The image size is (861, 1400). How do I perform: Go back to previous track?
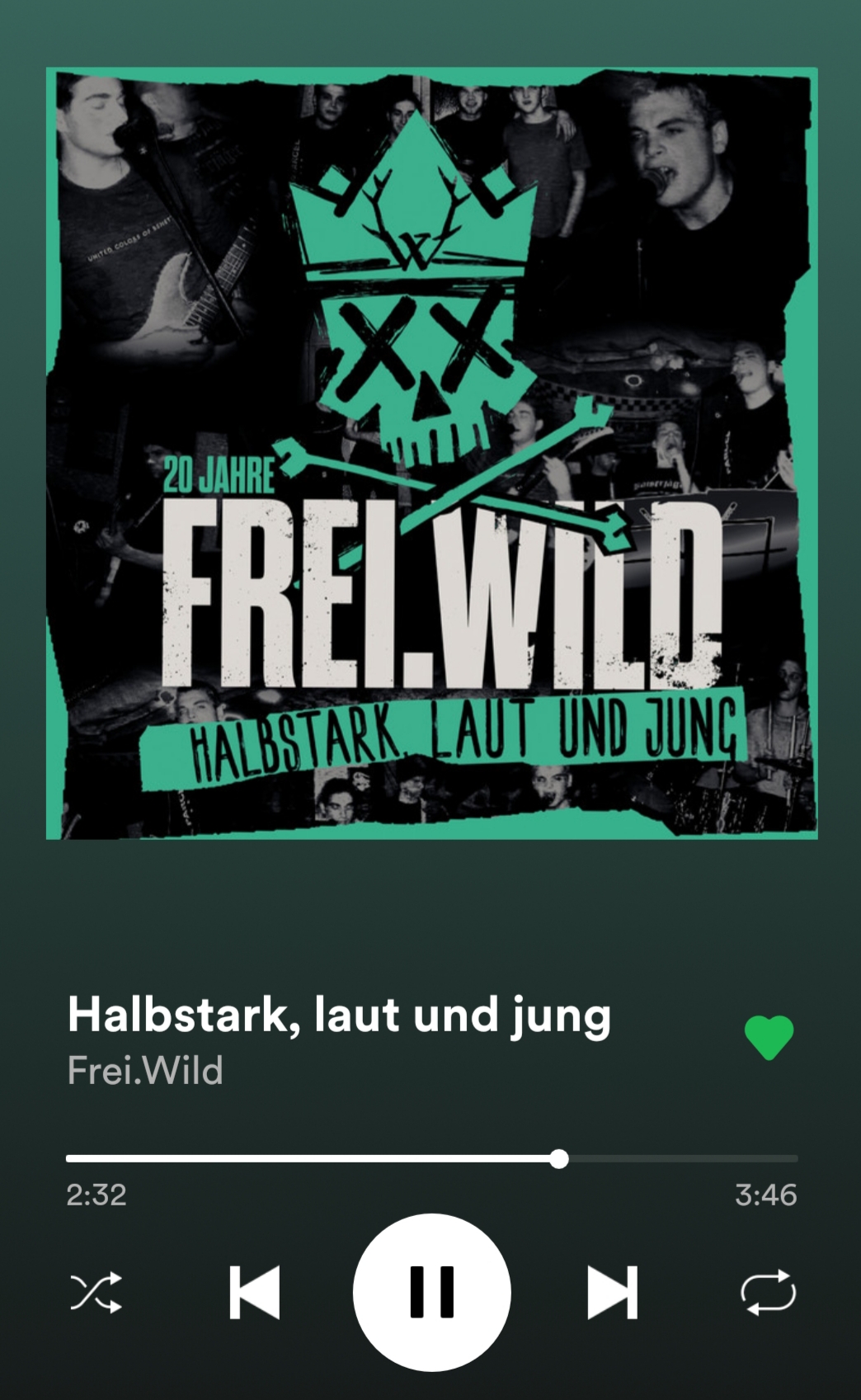[x=254, y=1292]
